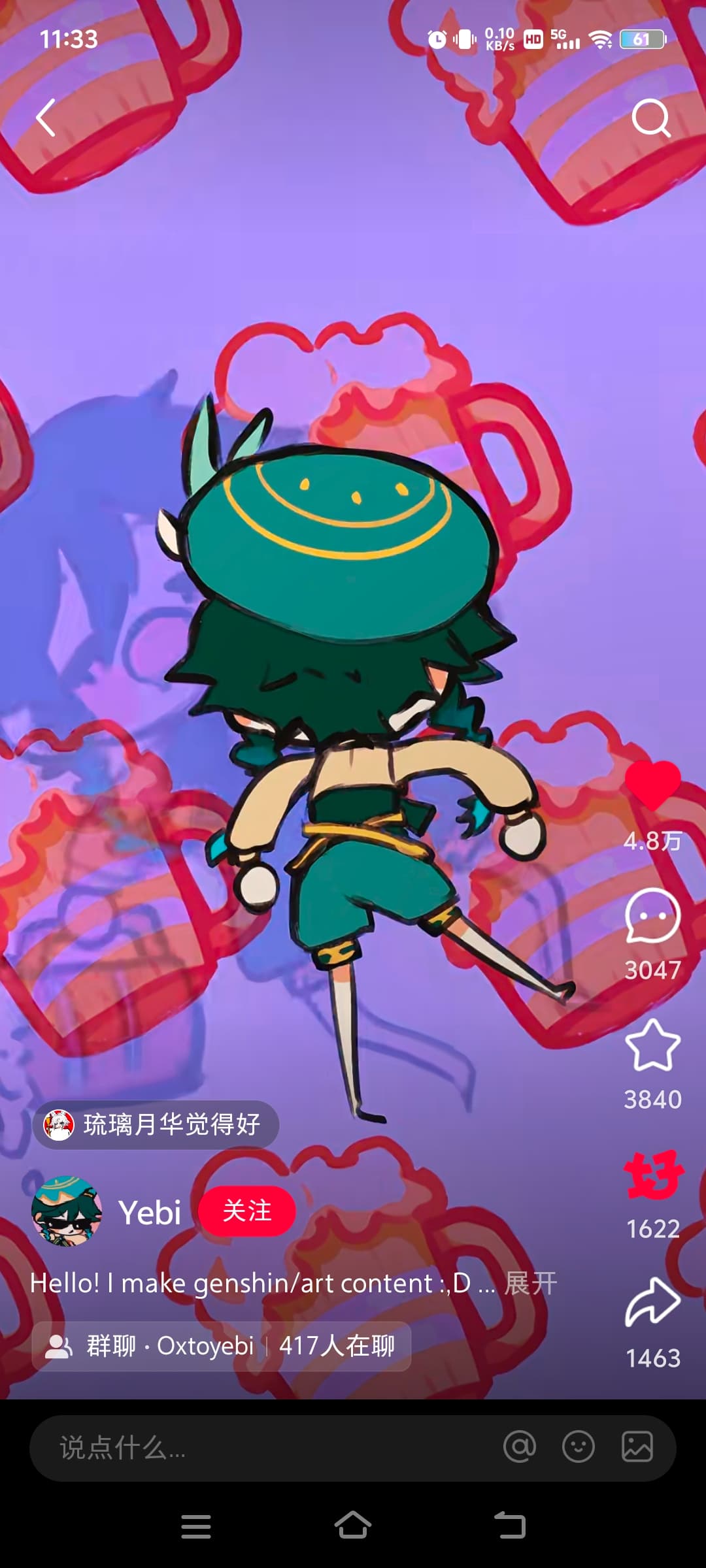Open the emoji picker smiley
706x1568 pixels.
click(579, 1446)
